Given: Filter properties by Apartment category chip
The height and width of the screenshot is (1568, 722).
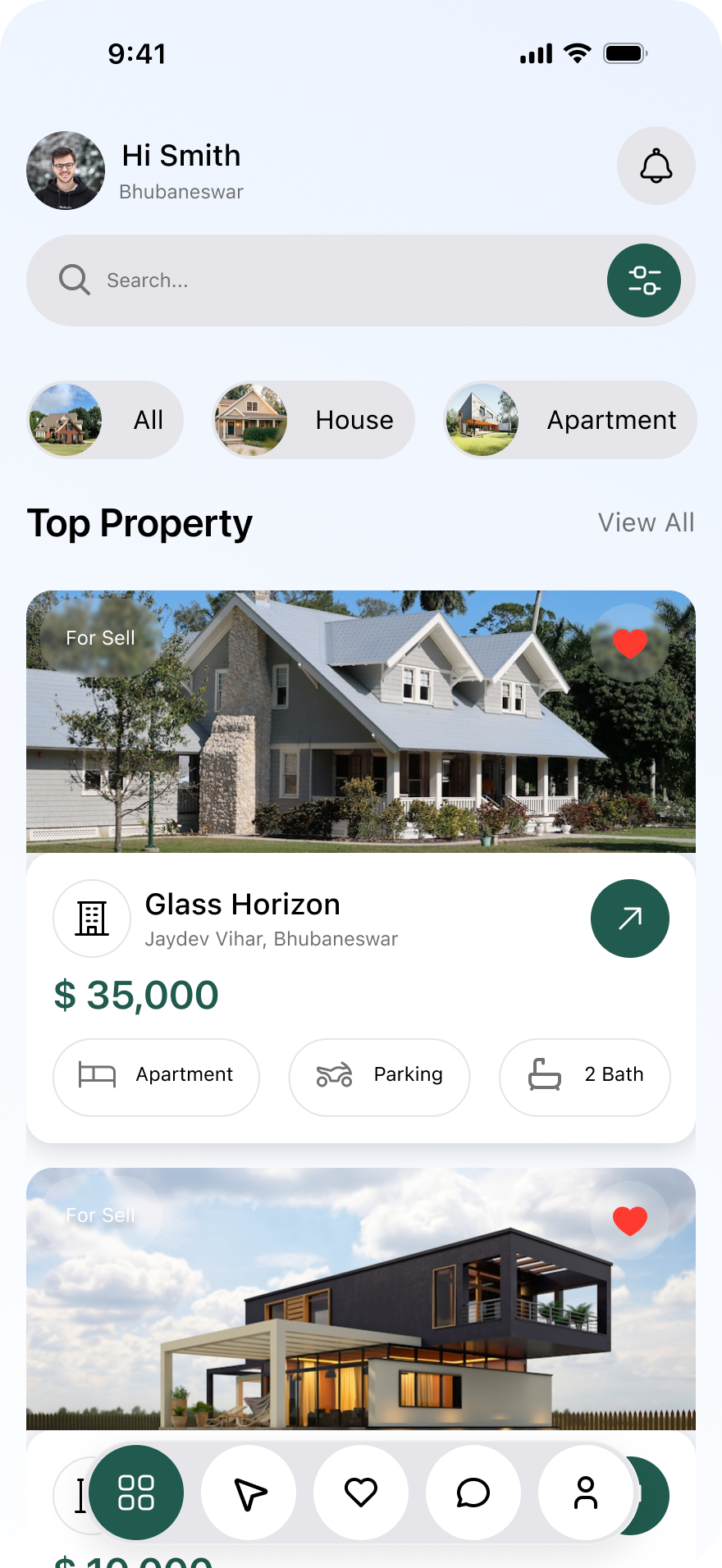Looking at the screenshot, I should click(569, 420).
